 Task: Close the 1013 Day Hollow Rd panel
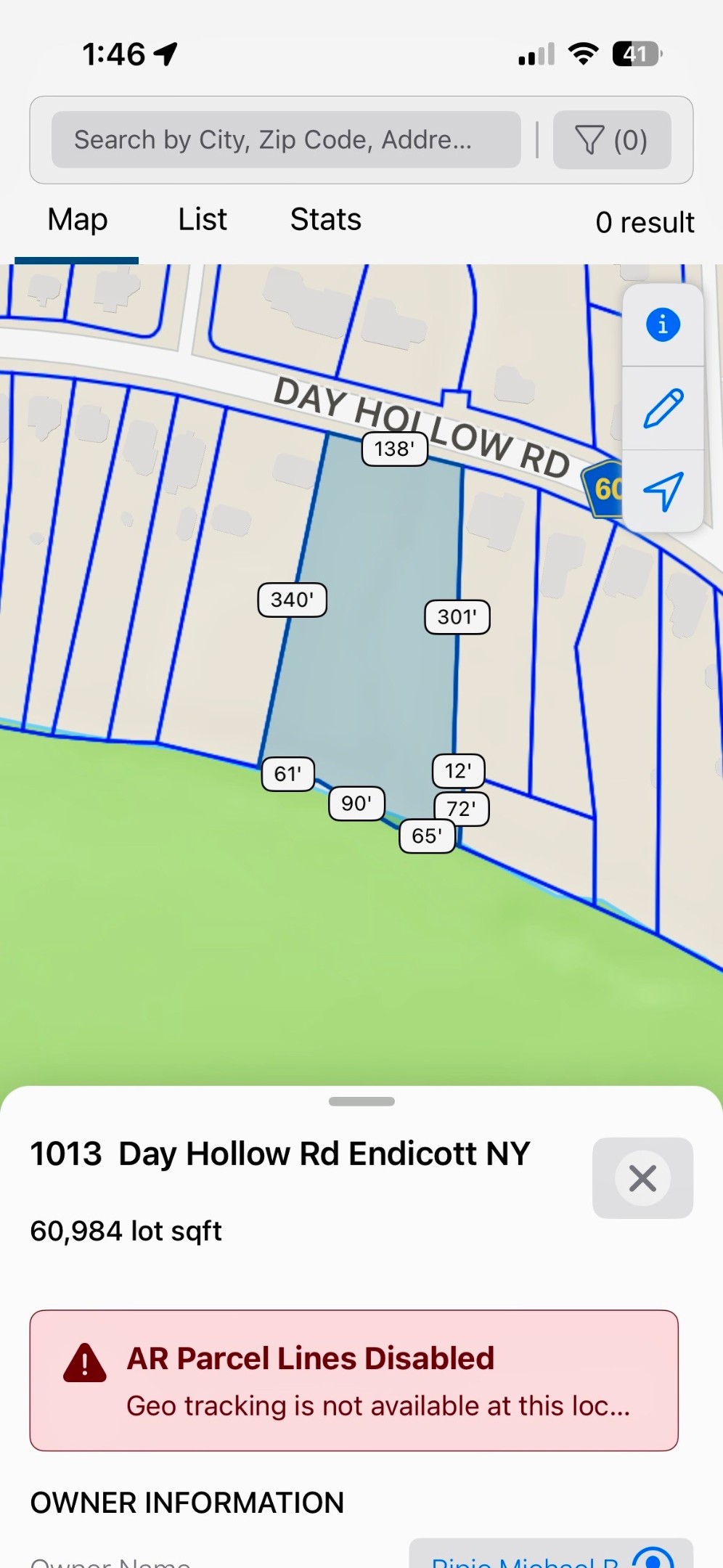[x=642, y=1177]
